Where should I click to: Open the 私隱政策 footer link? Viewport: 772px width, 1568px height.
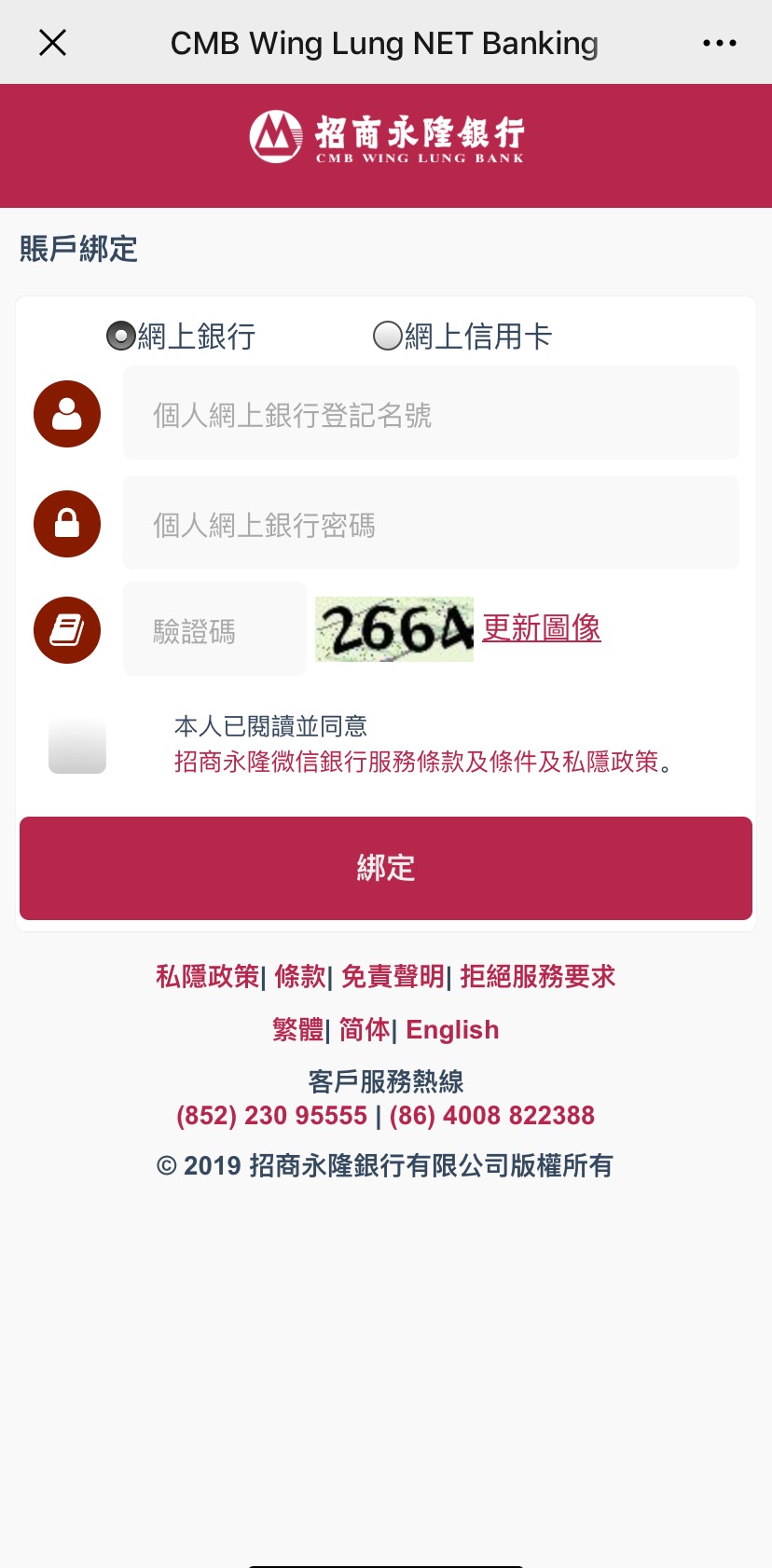tap(207, 976)
